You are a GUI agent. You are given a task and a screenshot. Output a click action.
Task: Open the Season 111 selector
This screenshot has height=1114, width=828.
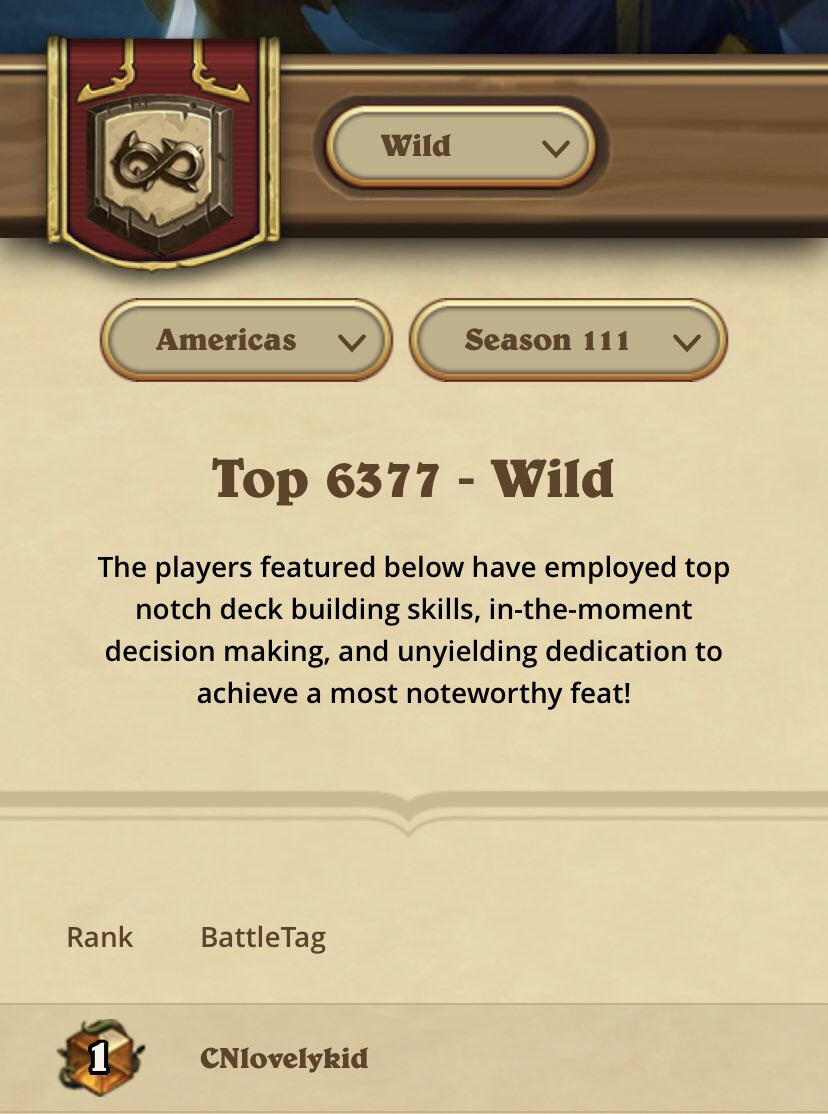tap(568, 340)
